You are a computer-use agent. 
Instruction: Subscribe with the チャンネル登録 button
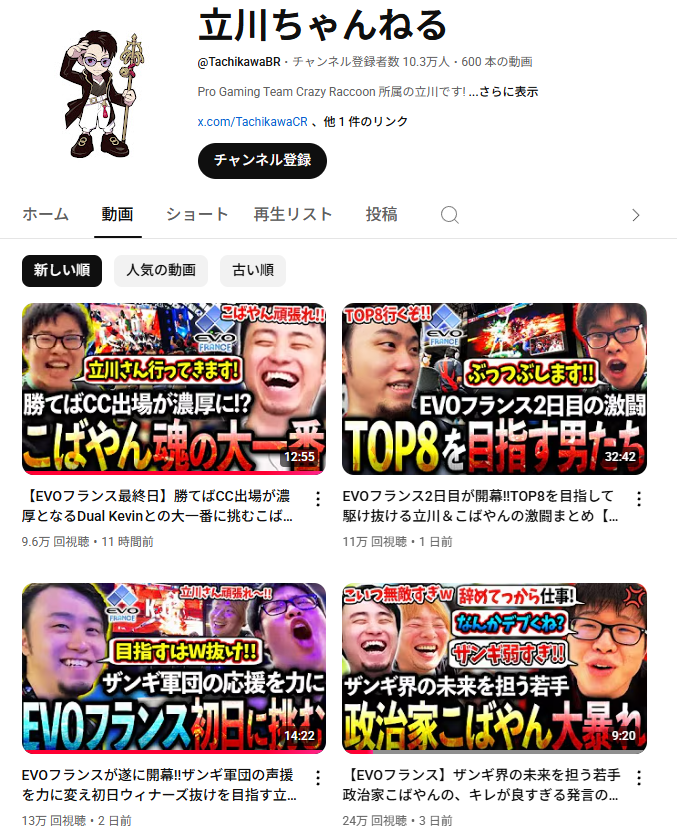click(x=262, y=160)
